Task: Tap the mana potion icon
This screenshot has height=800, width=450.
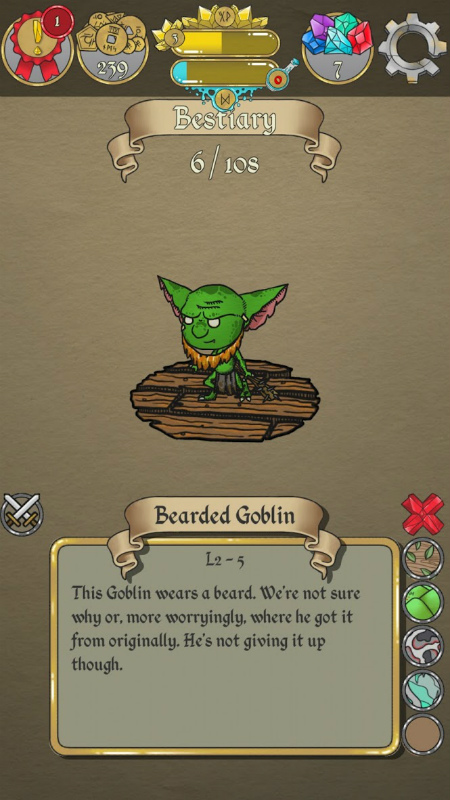Action: (281, 74)
